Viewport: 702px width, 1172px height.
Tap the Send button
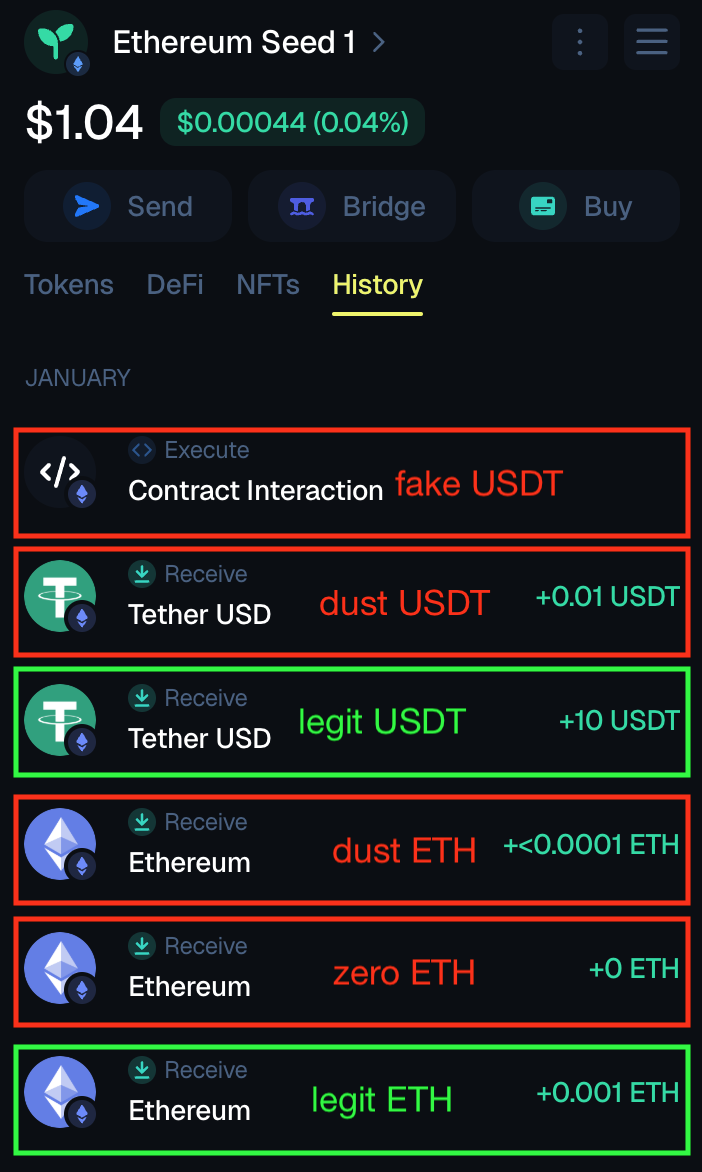pos(128,206)
